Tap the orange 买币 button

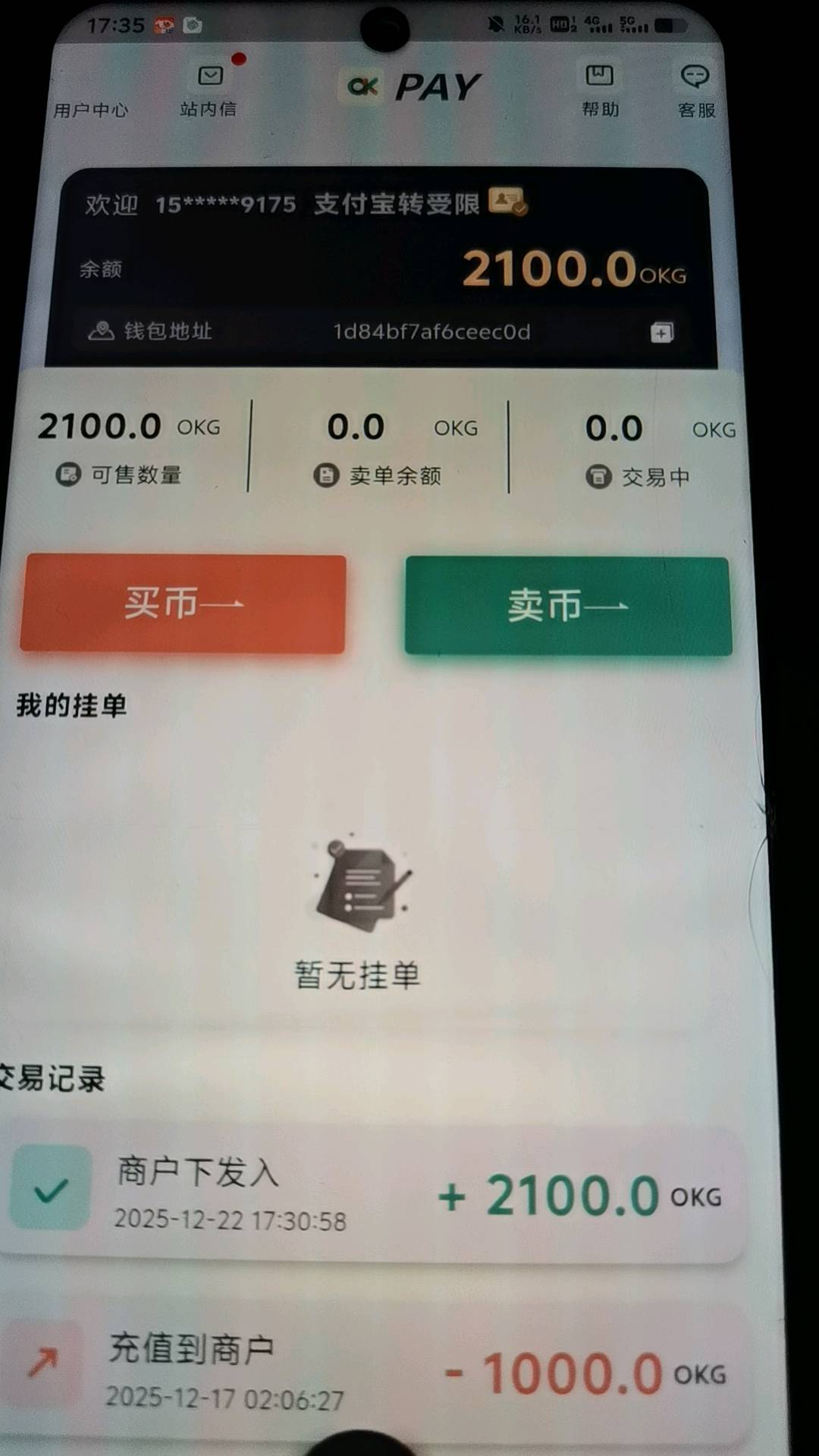pyautogui.click(x=183, y=604)
